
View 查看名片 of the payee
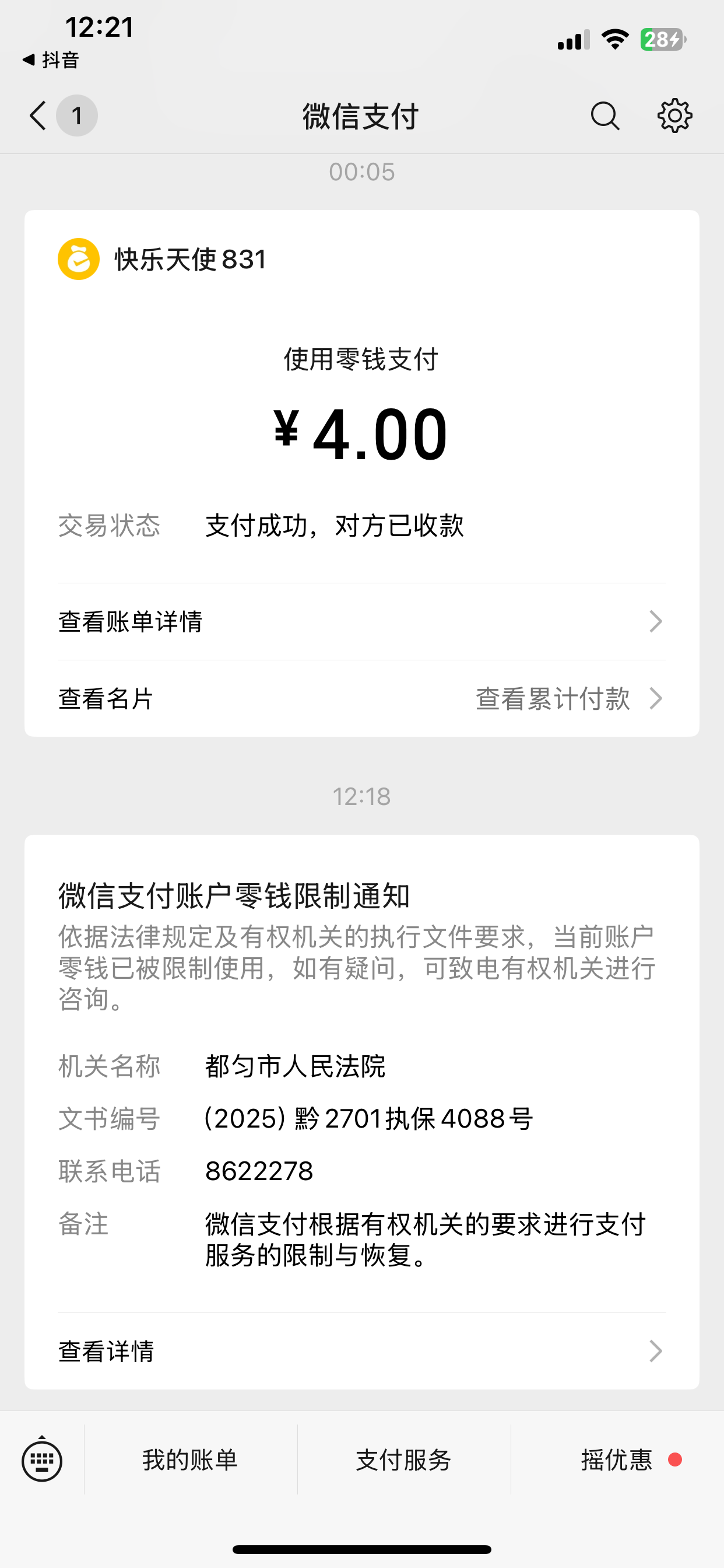pos(106,699)
